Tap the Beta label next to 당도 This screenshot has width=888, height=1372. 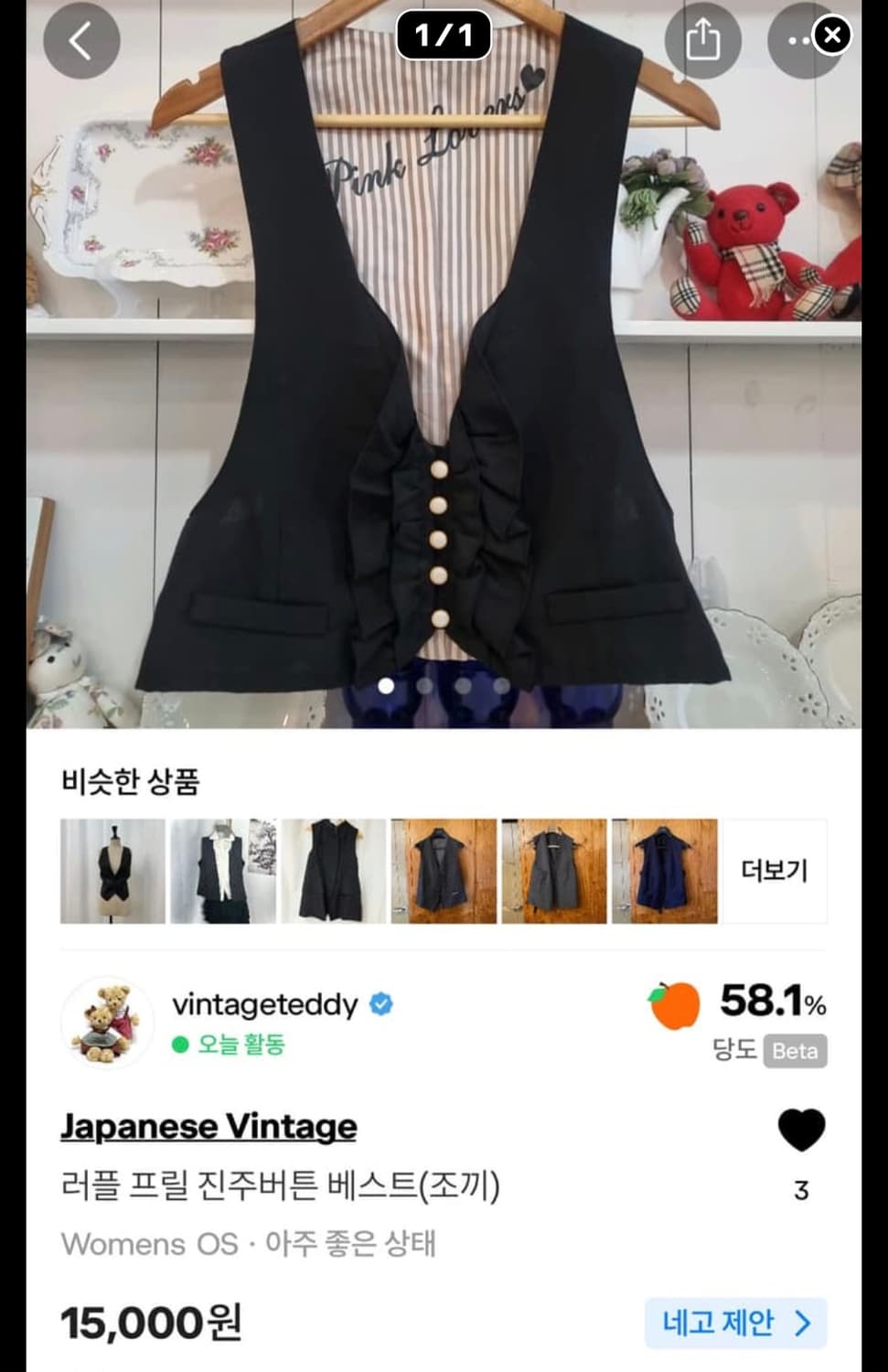795,1052
